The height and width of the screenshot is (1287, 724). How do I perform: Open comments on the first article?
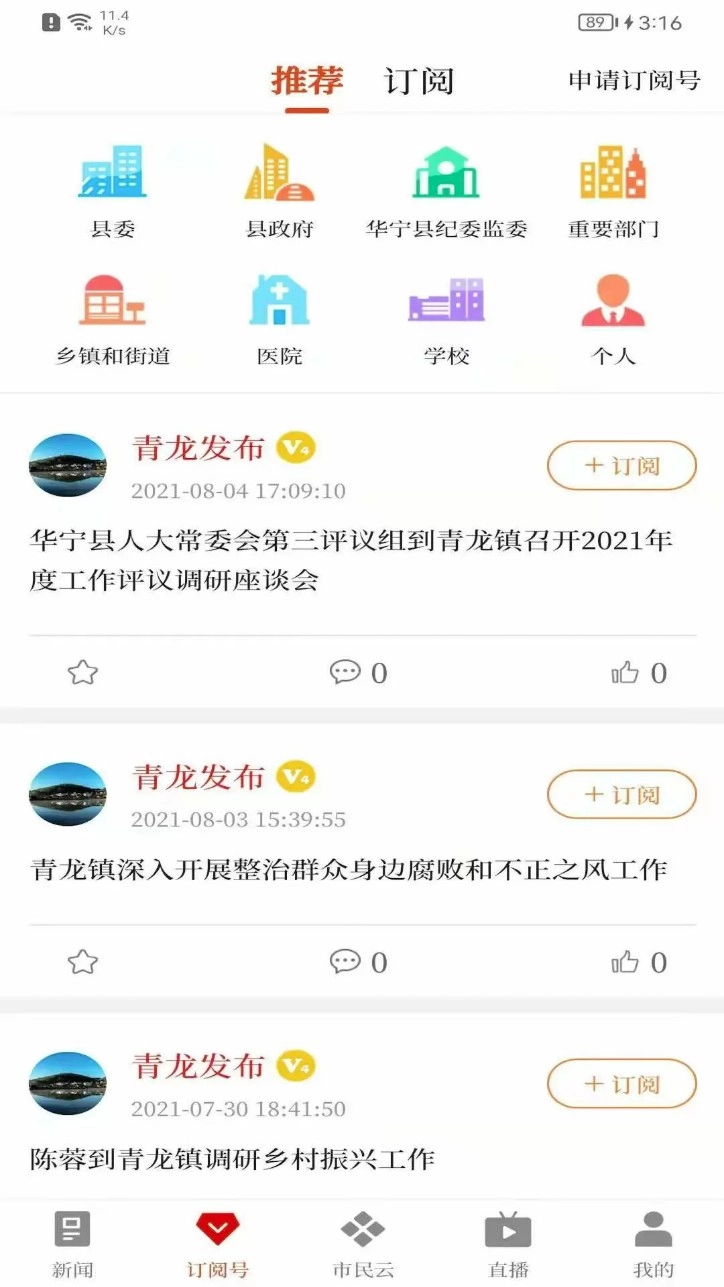coord(346,673)
